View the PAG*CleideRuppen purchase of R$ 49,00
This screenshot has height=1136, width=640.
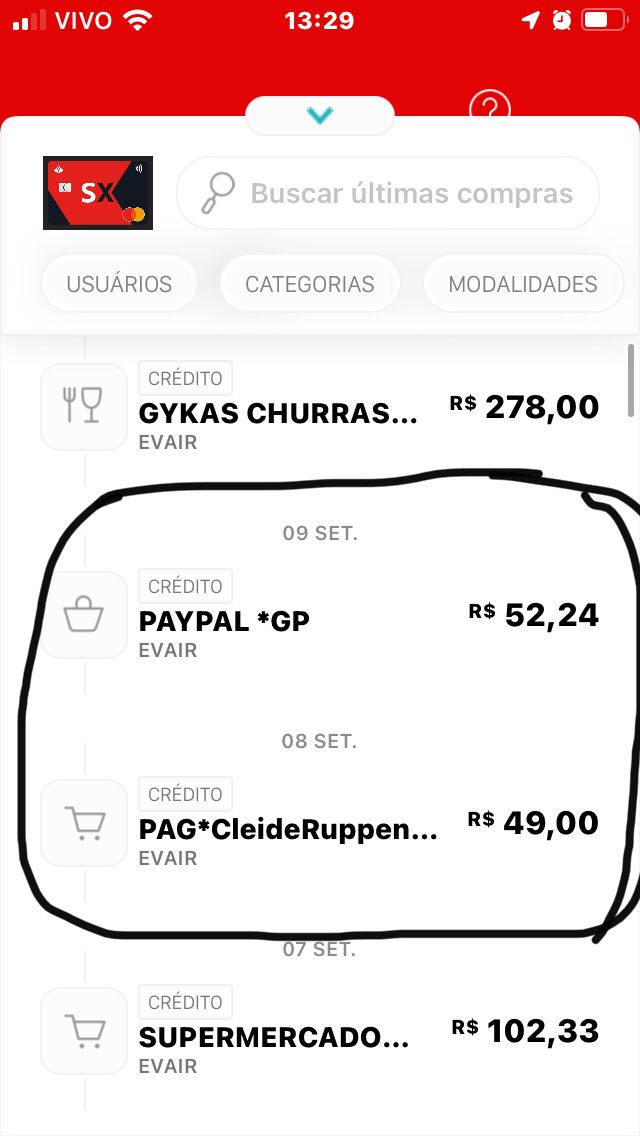320,822
